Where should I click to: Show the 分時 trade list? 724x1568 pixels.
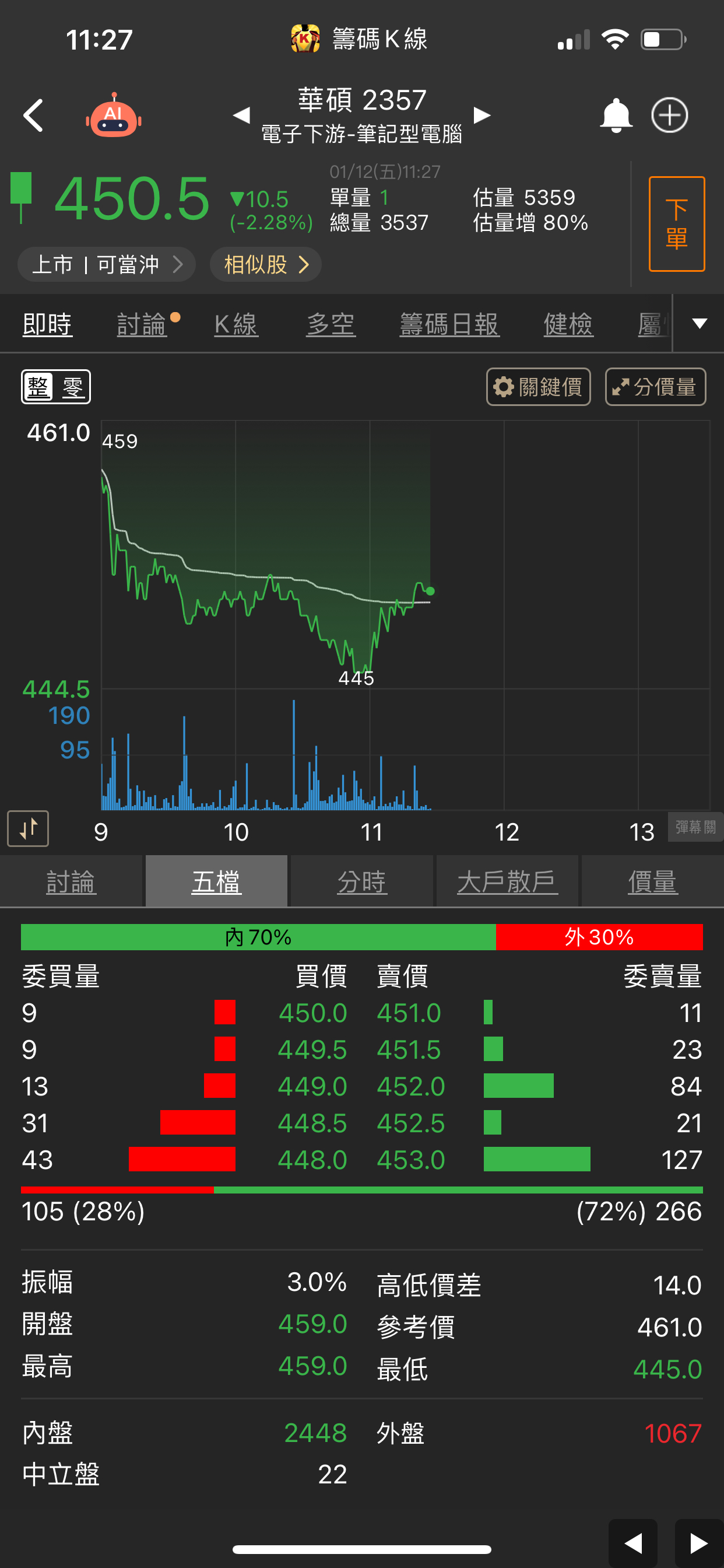(x=362, y=882)
